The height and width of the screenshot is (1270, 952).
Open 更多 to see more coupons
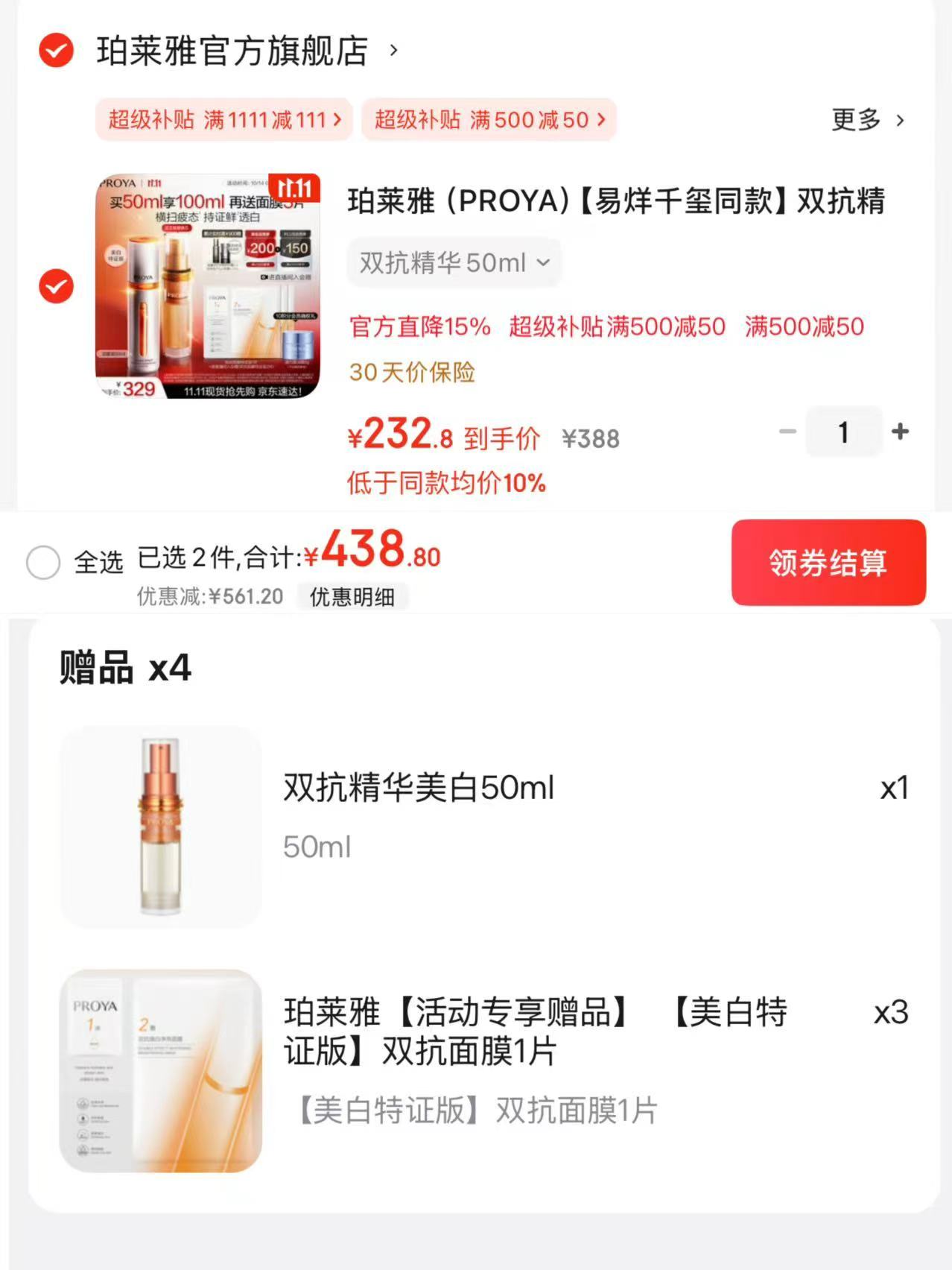[866, 120]
